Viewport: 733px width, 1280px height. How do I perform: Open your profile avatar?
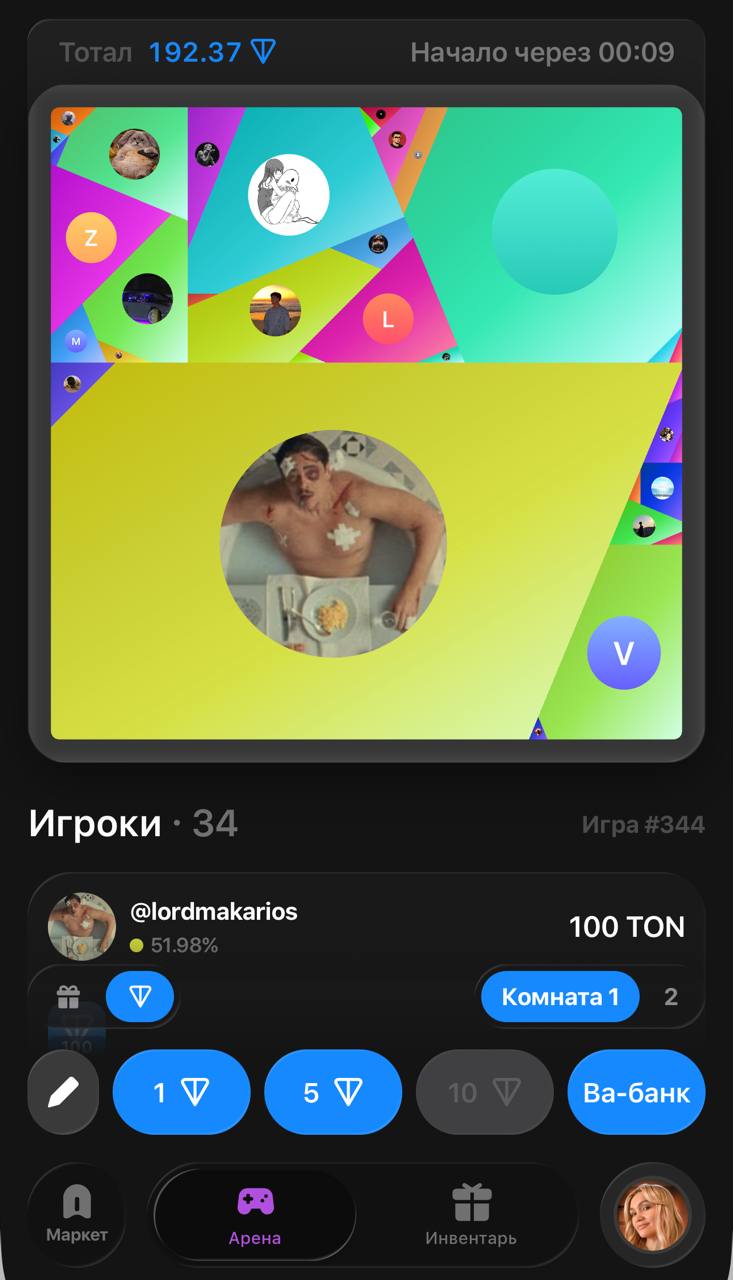653,1215
